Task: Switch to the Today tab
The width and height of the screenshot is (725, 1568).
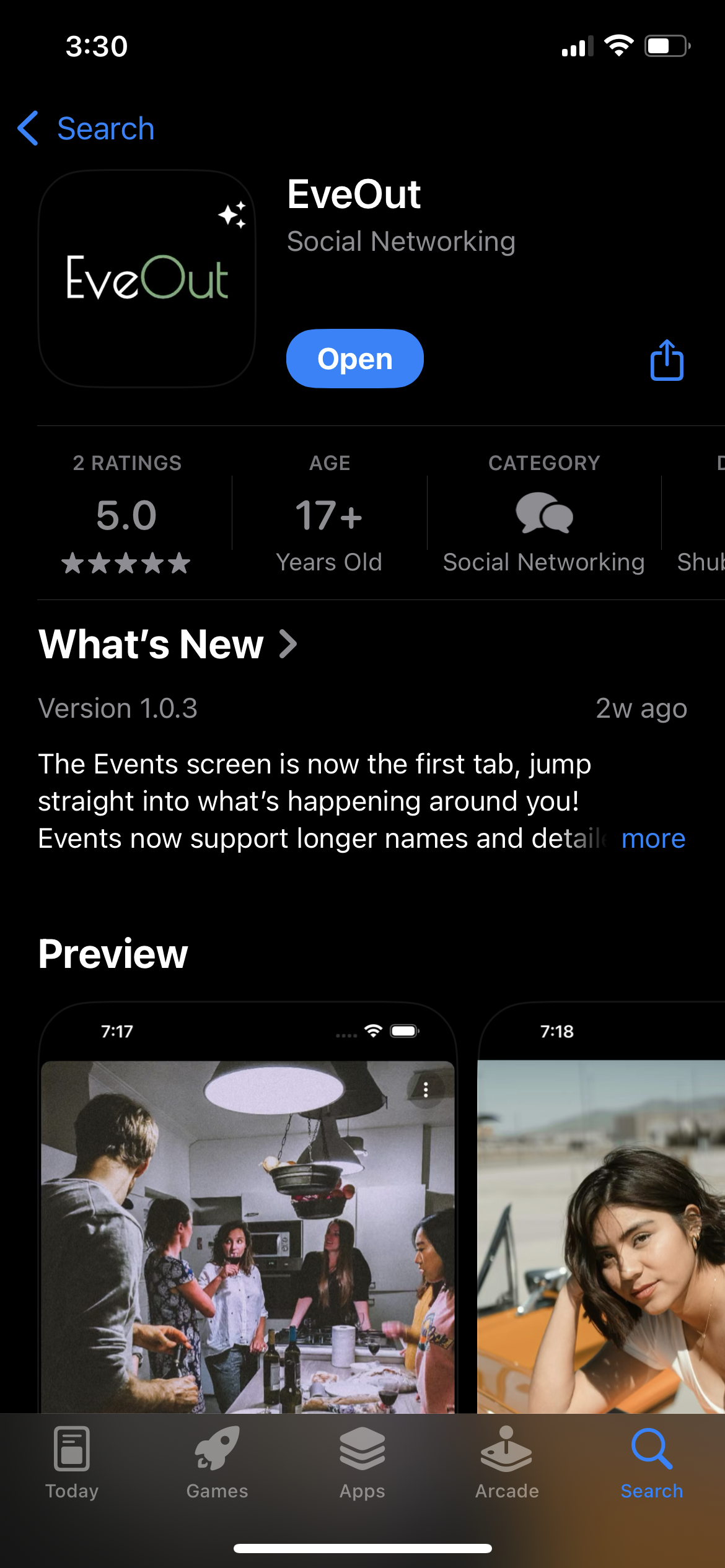Action: [72, 1463]
